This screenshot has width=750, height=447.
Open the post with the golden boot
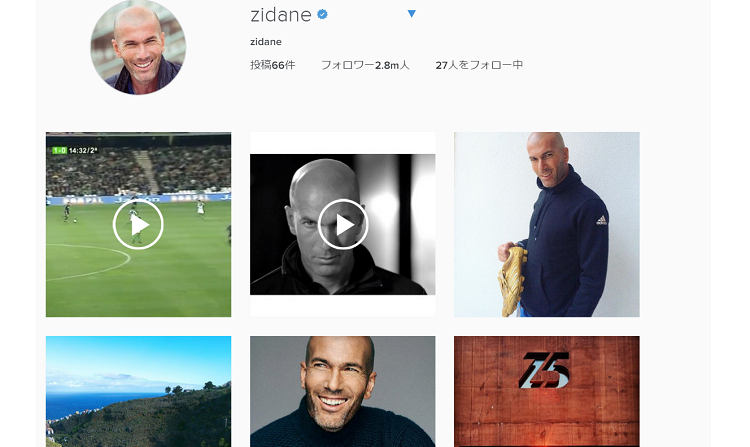[546, 225]
